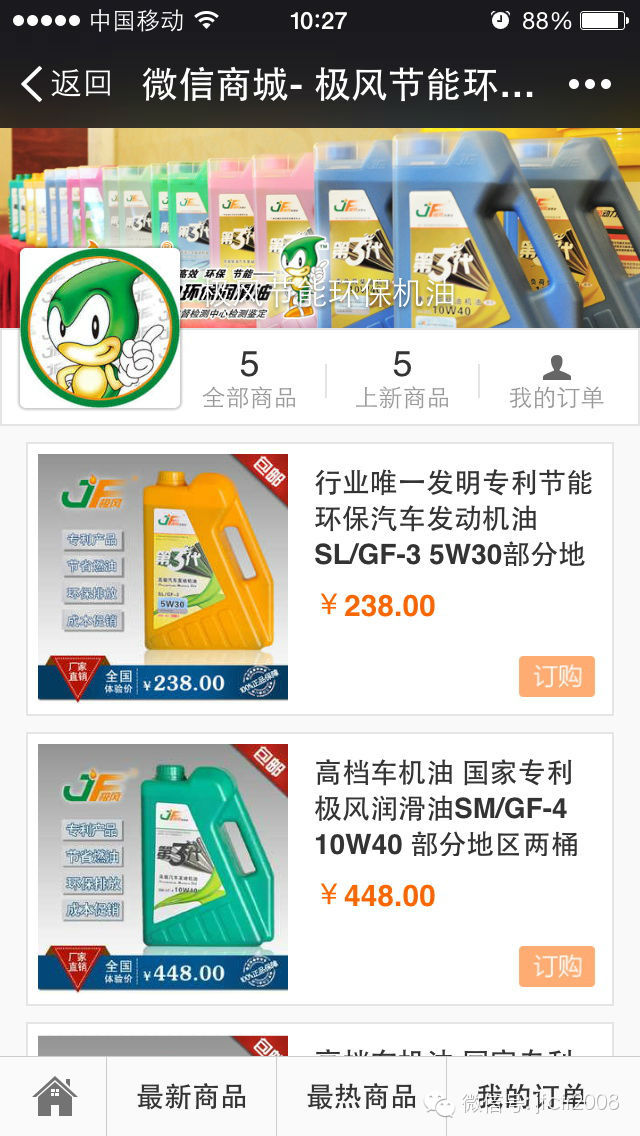This screenshot has height=1136, width=640.
Task: View 全部商品 all products
Action: click(x=249, y=379)
